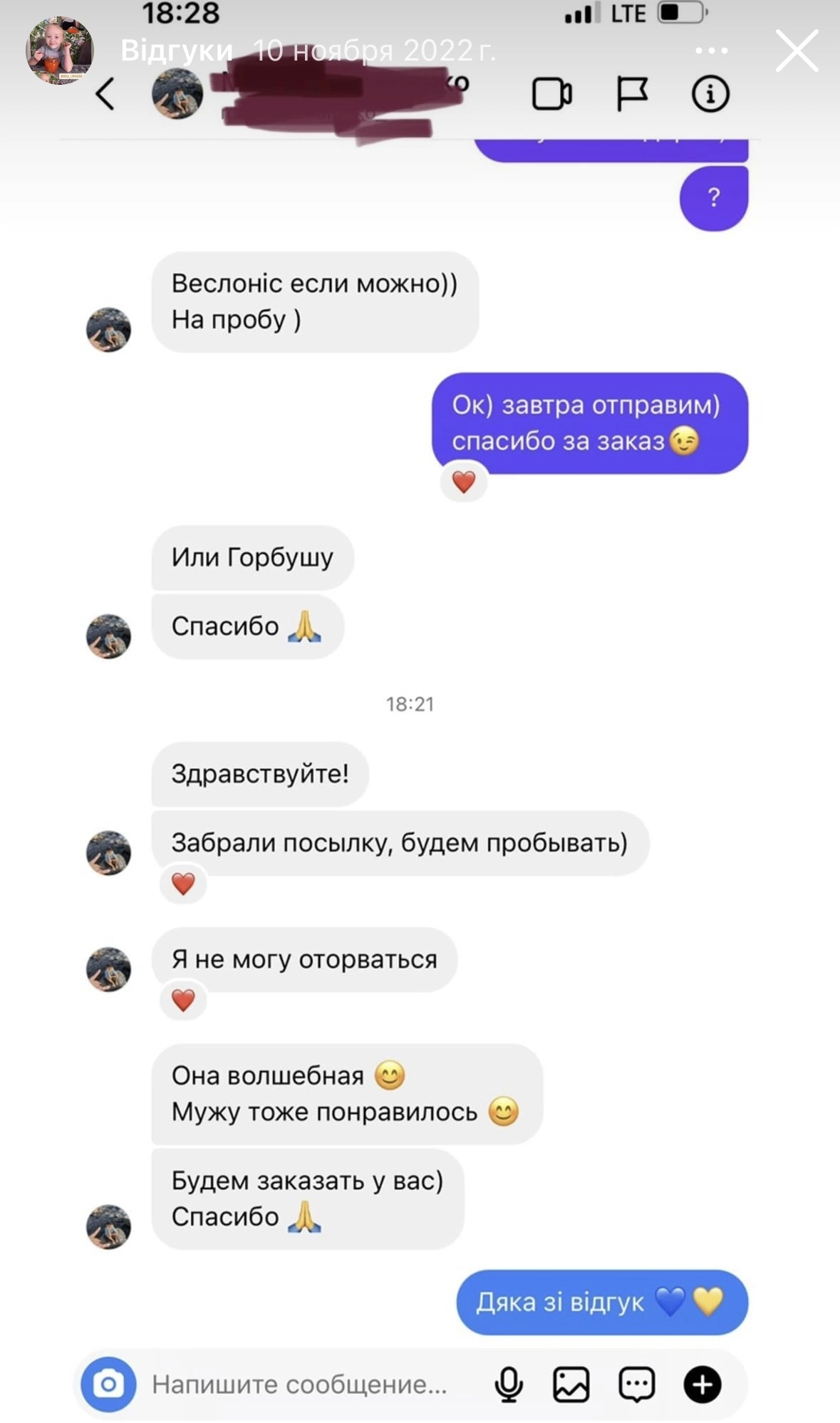
Task: Tap the Відгуки highlight title
Action: (x=177, y=51)
